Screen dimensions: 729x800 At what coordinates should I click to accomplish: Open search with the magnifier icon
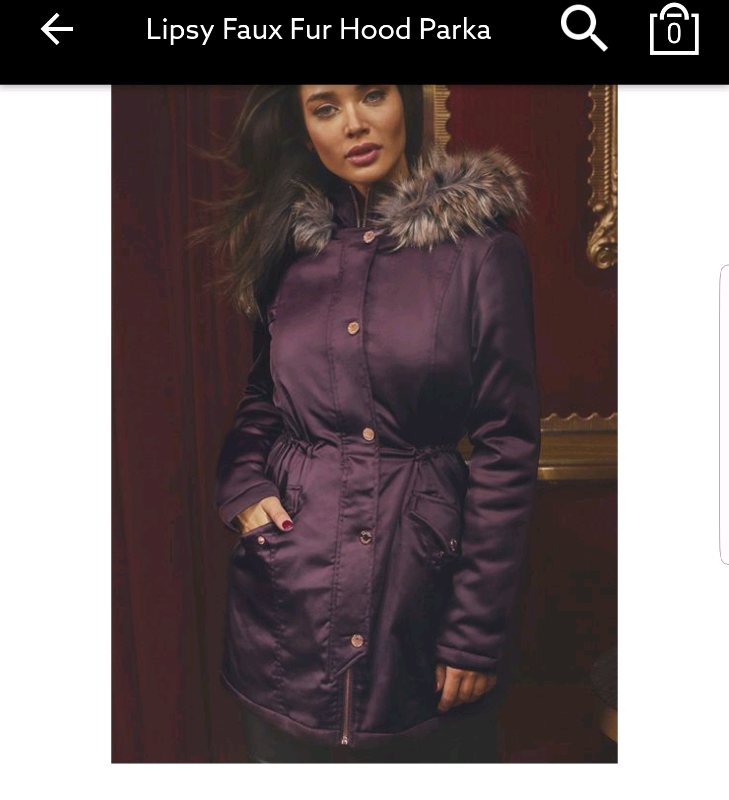583,29
